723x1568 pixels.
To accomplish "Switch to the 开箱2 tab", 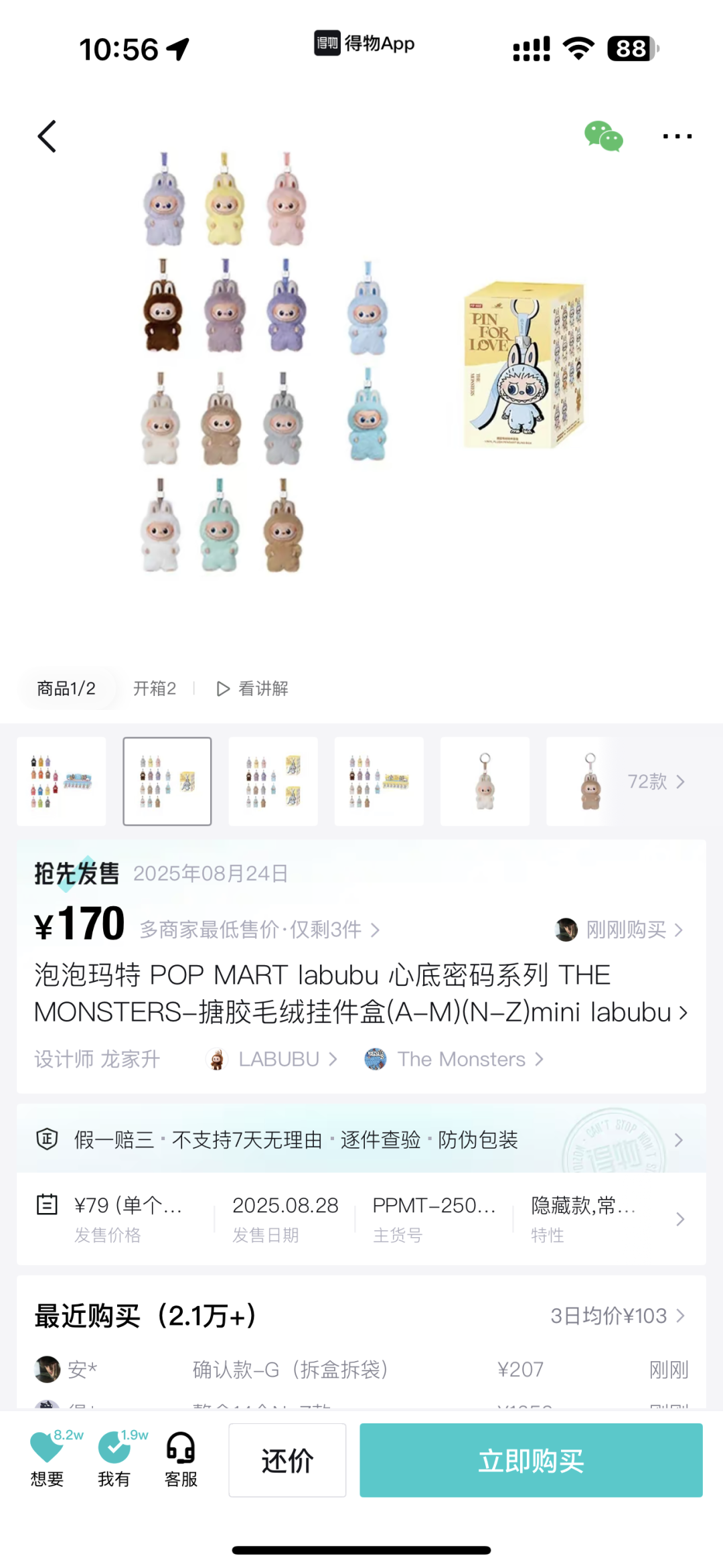I will point(155,689).
